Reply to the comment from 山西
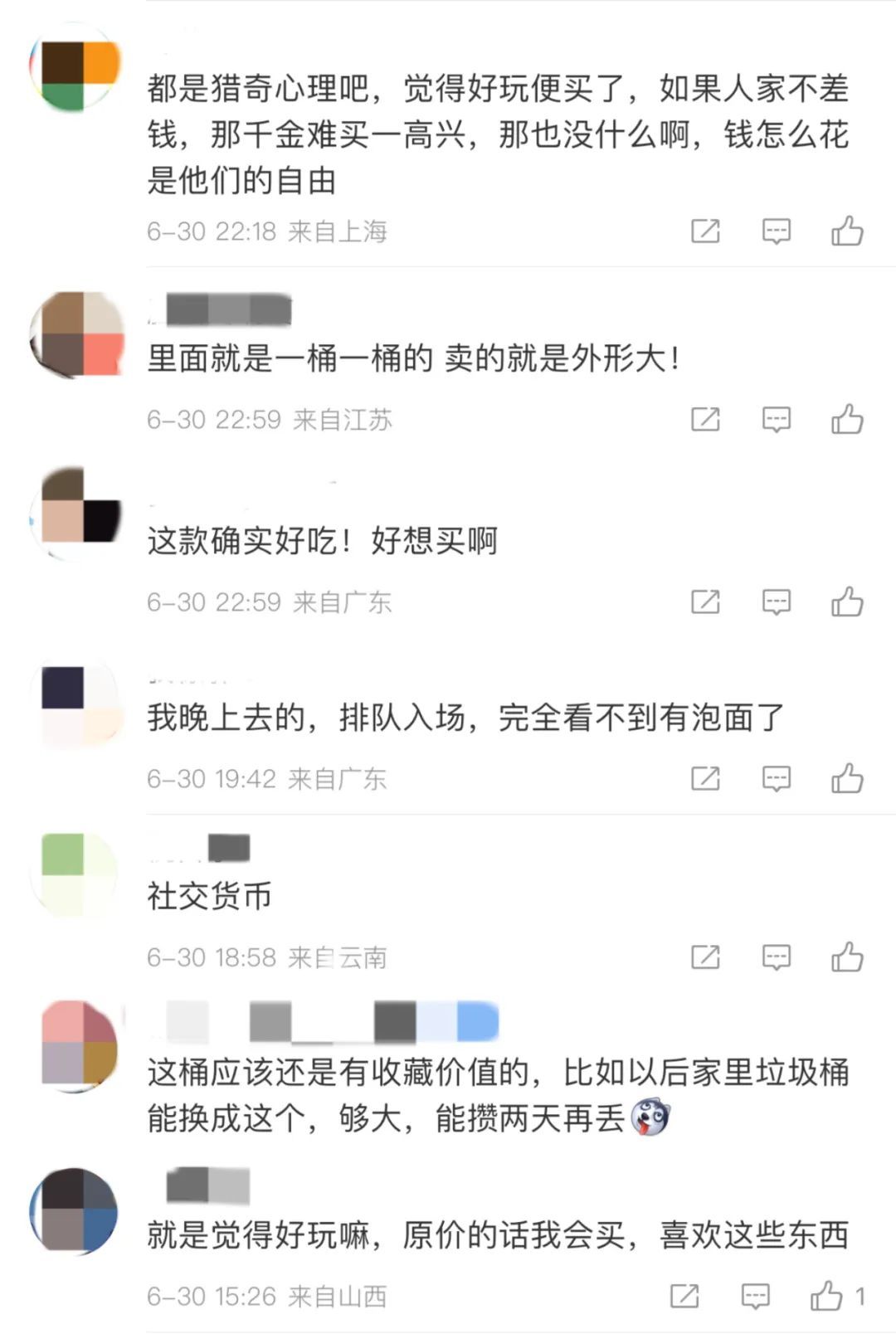 point(755,1296)
